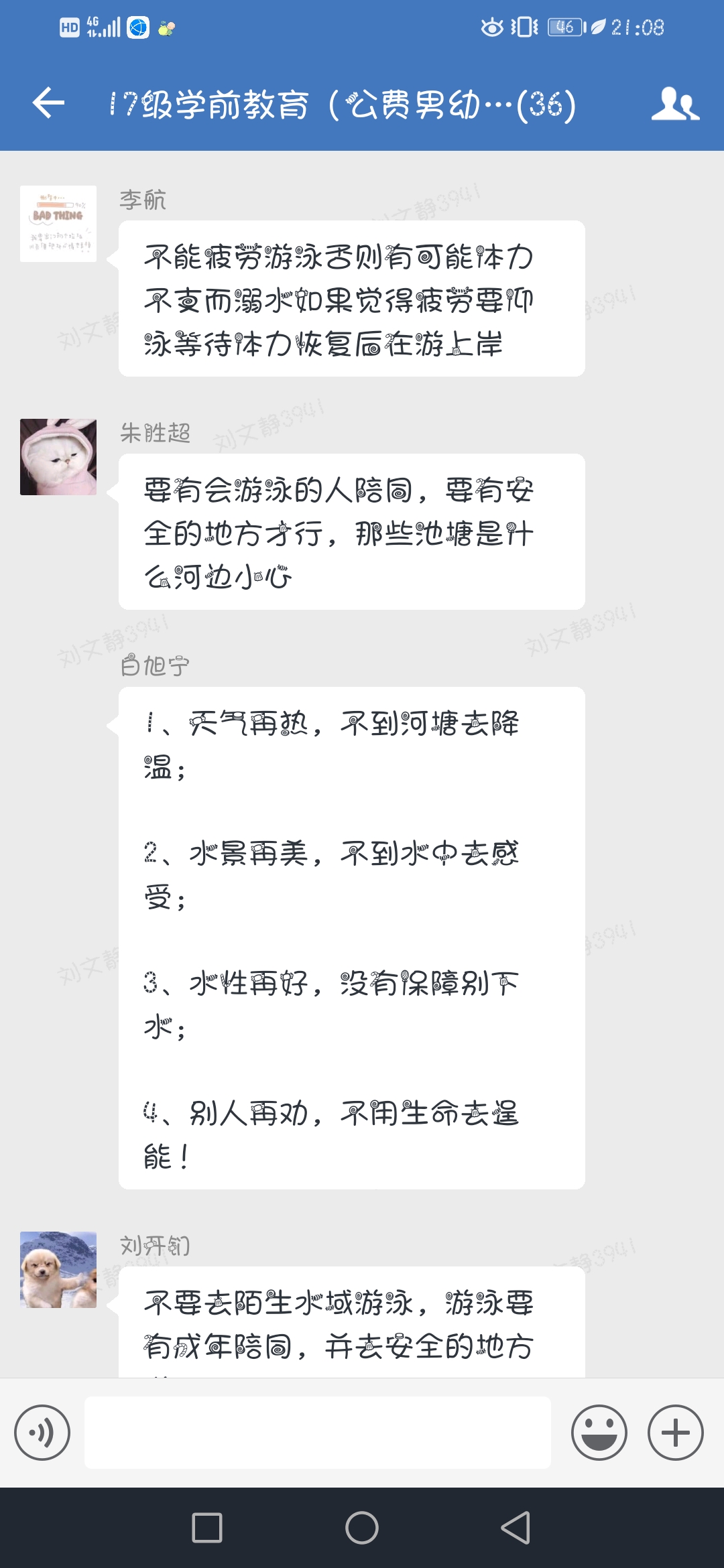
Task: Open 李航's profile avatar
Action: pyautogui.click(x=58, y=224)
